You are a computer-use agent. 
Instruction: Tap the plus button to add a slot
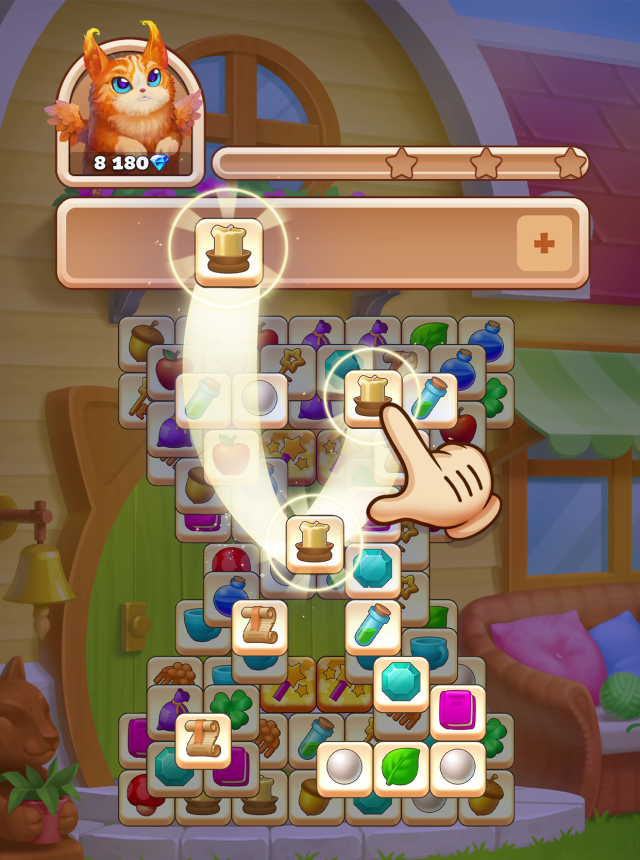(544, 243)
